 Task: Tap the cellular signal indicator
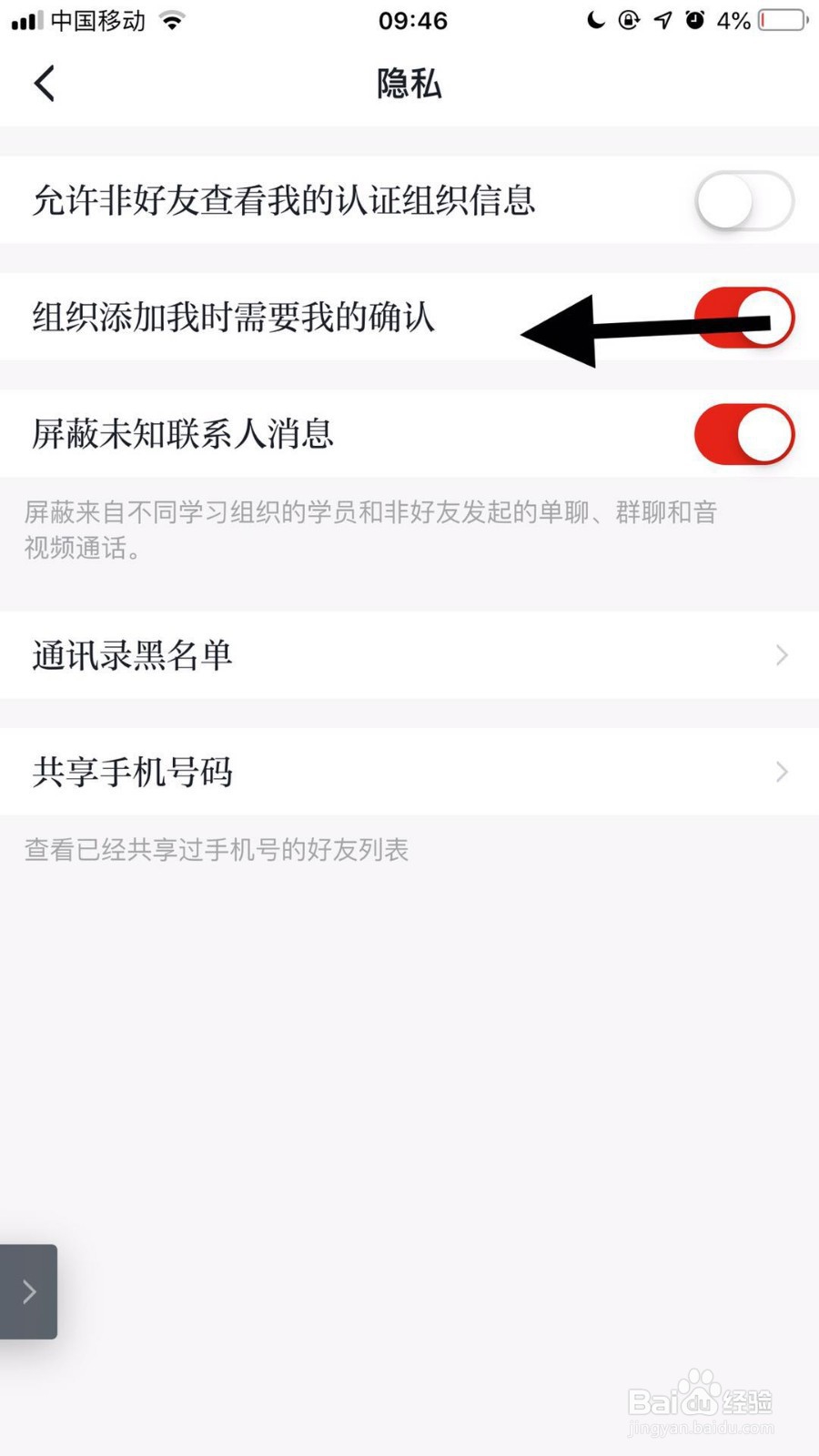pos(25,20)
